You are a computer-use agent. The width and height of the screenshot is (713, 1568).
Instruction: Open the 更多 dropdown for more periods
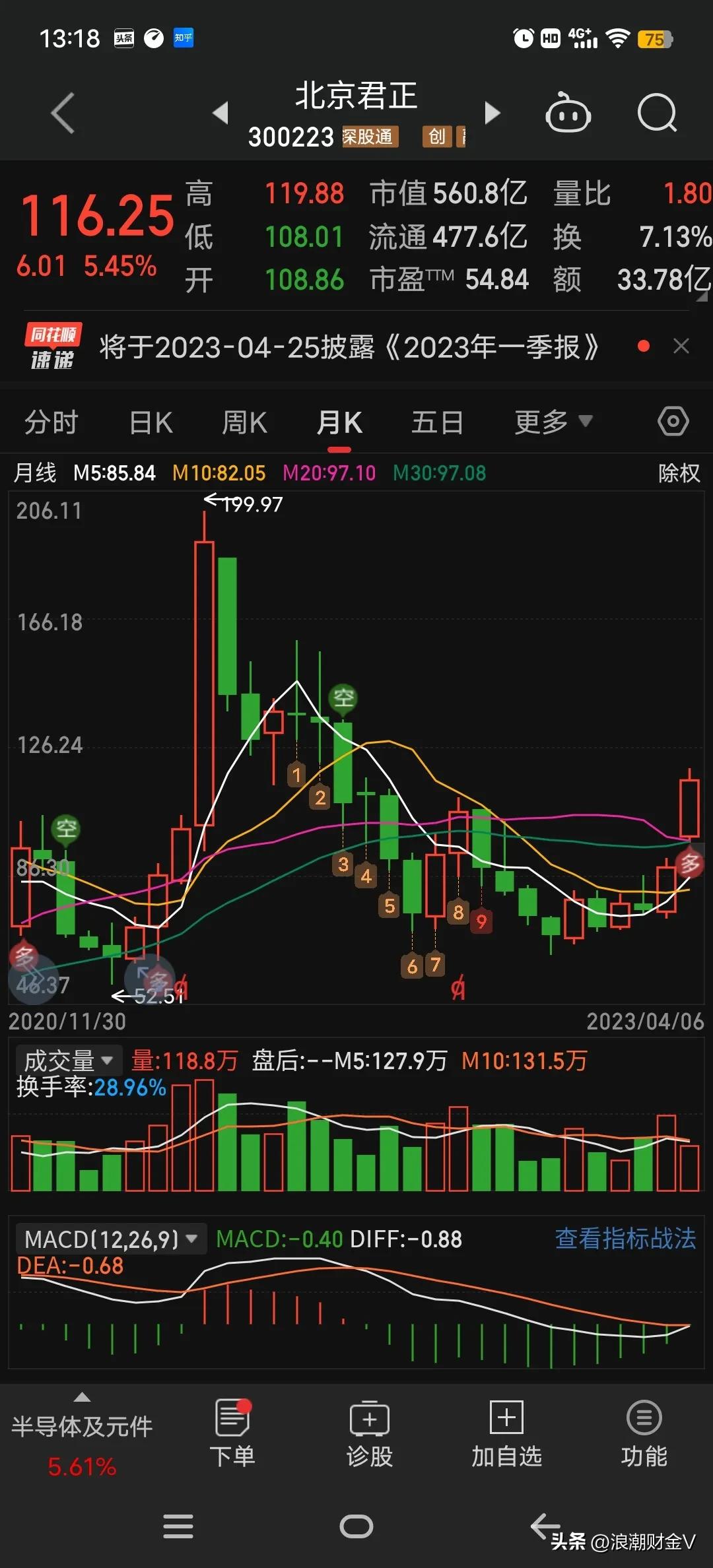tap(553, 421)
